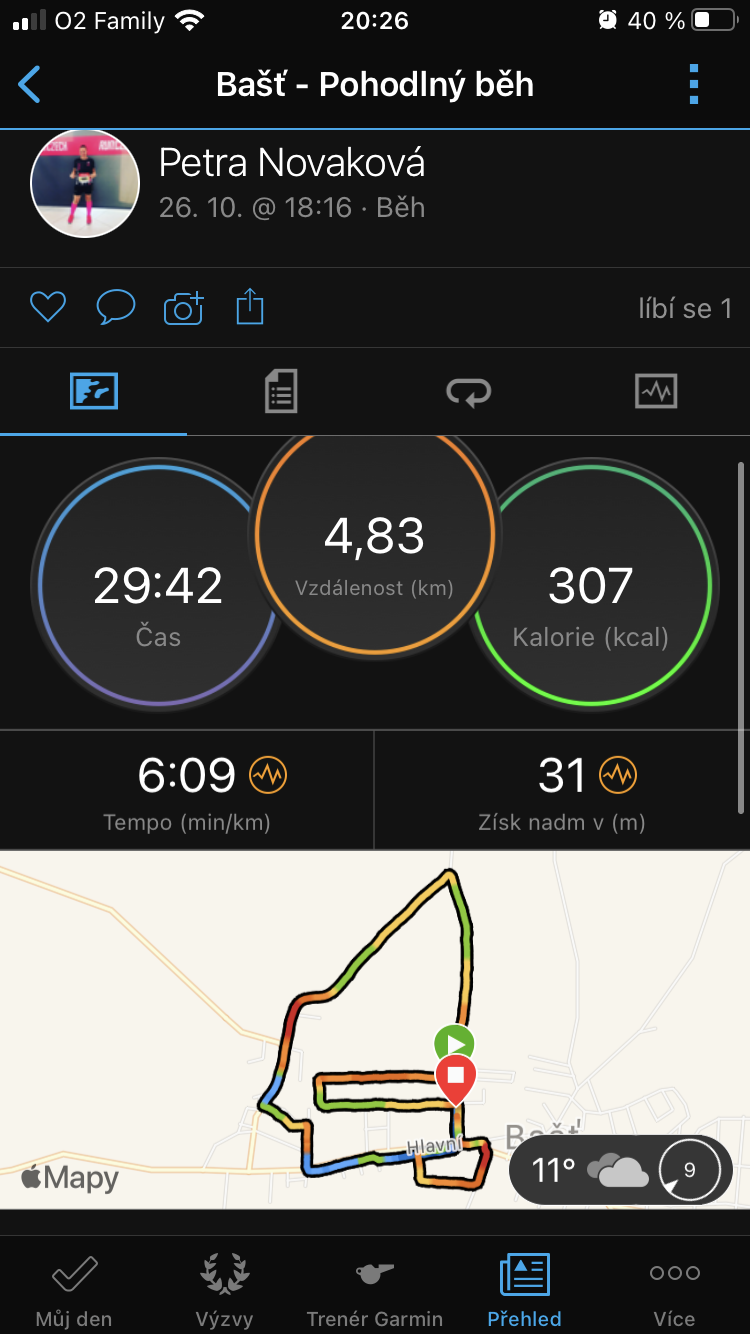Switch to the stats list tab
The width and height of the screenshot is (750, 1334).
coord(281,391)
